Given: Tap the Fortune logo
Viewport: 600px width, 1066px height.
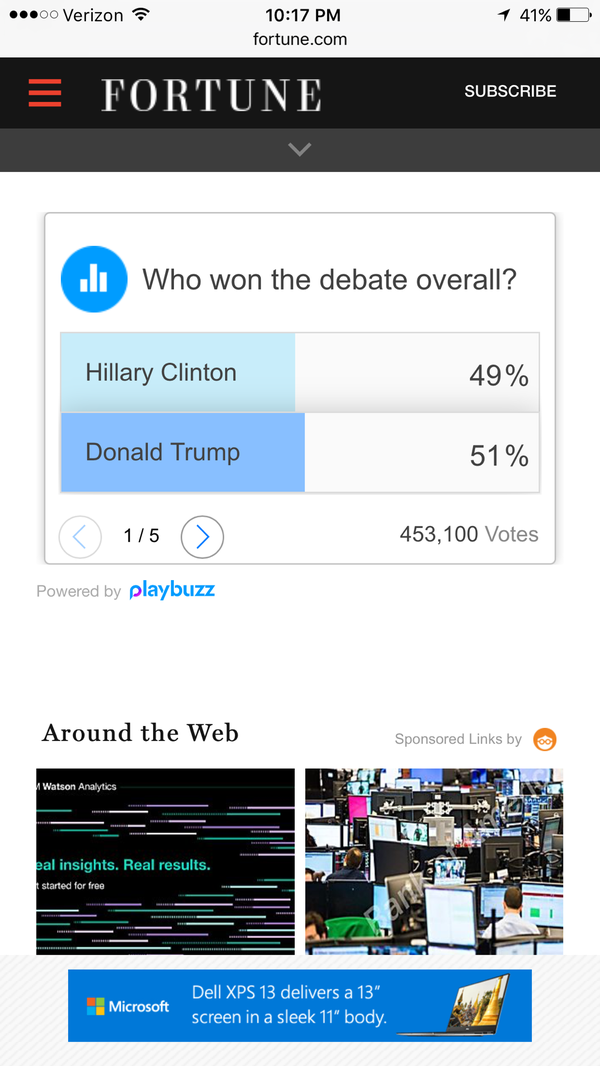Looking at the screenshot, I should 211,94.
